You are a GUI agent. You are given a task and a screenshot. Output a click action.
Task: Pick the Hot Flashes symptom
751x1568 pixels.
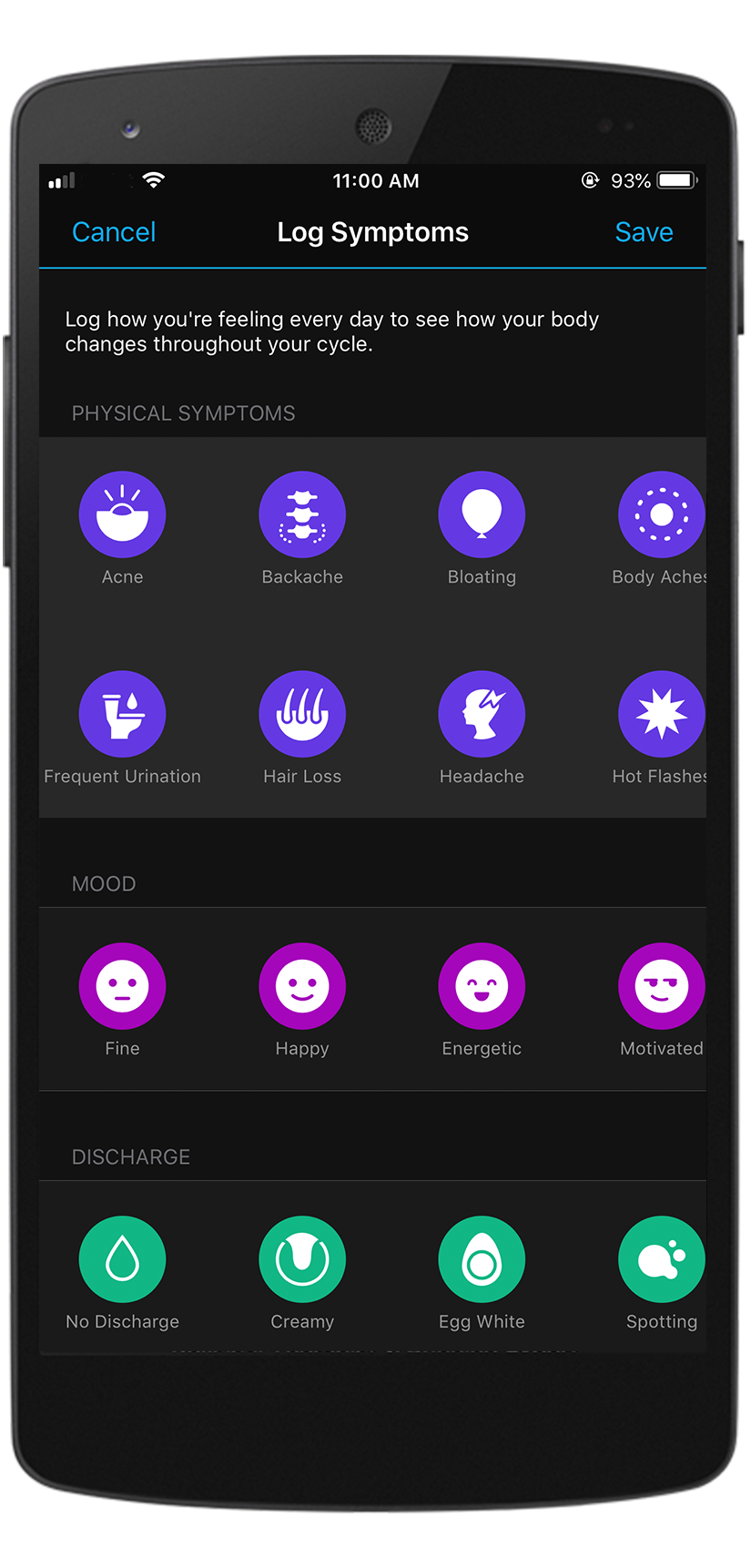coord(661,714)
